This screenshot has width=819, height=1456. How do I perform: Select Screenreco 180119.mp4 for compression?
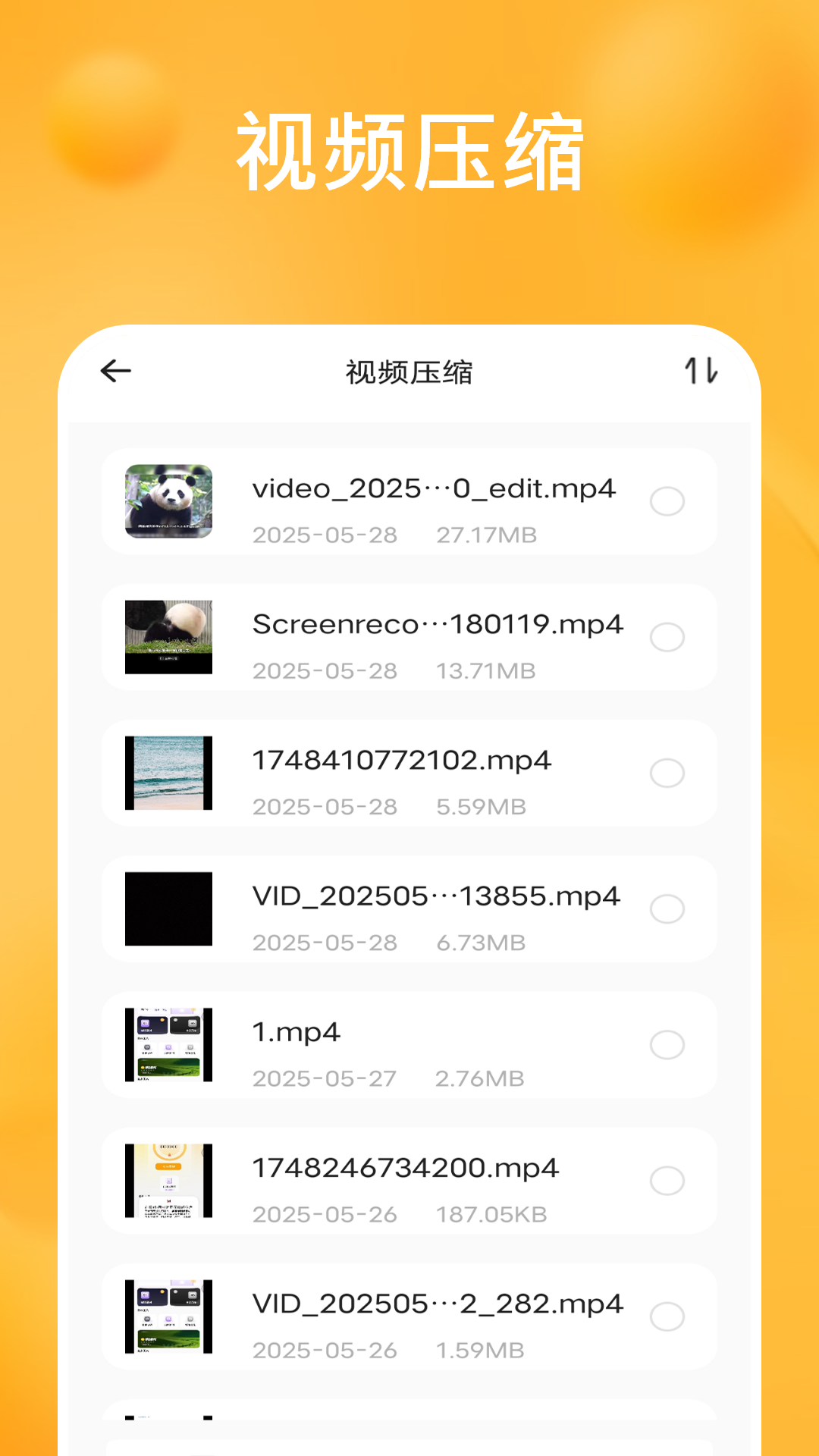pos(667,639)
